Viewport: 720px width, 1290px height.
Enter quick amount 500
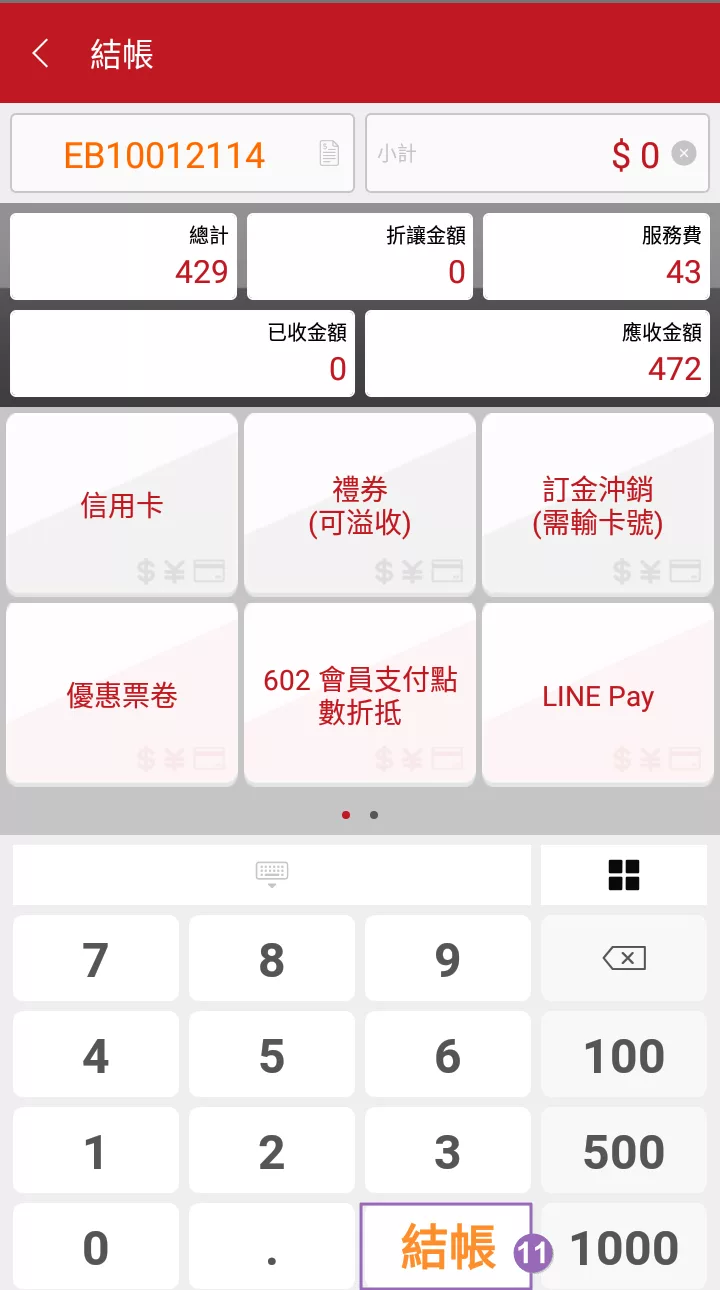(624, 1151)
